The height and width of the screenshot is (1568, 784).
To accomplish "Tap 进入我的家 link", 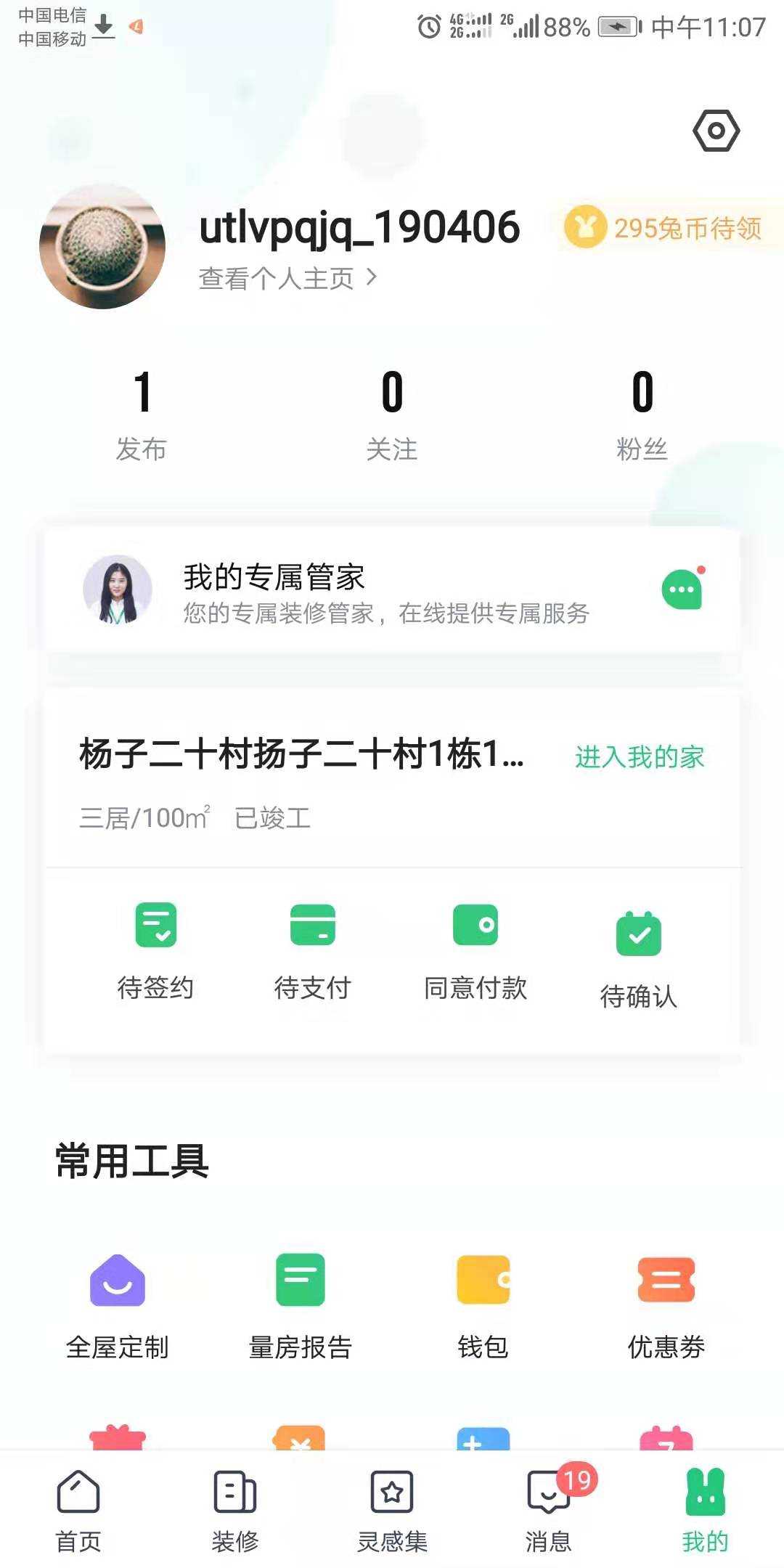I will (640, 757).
